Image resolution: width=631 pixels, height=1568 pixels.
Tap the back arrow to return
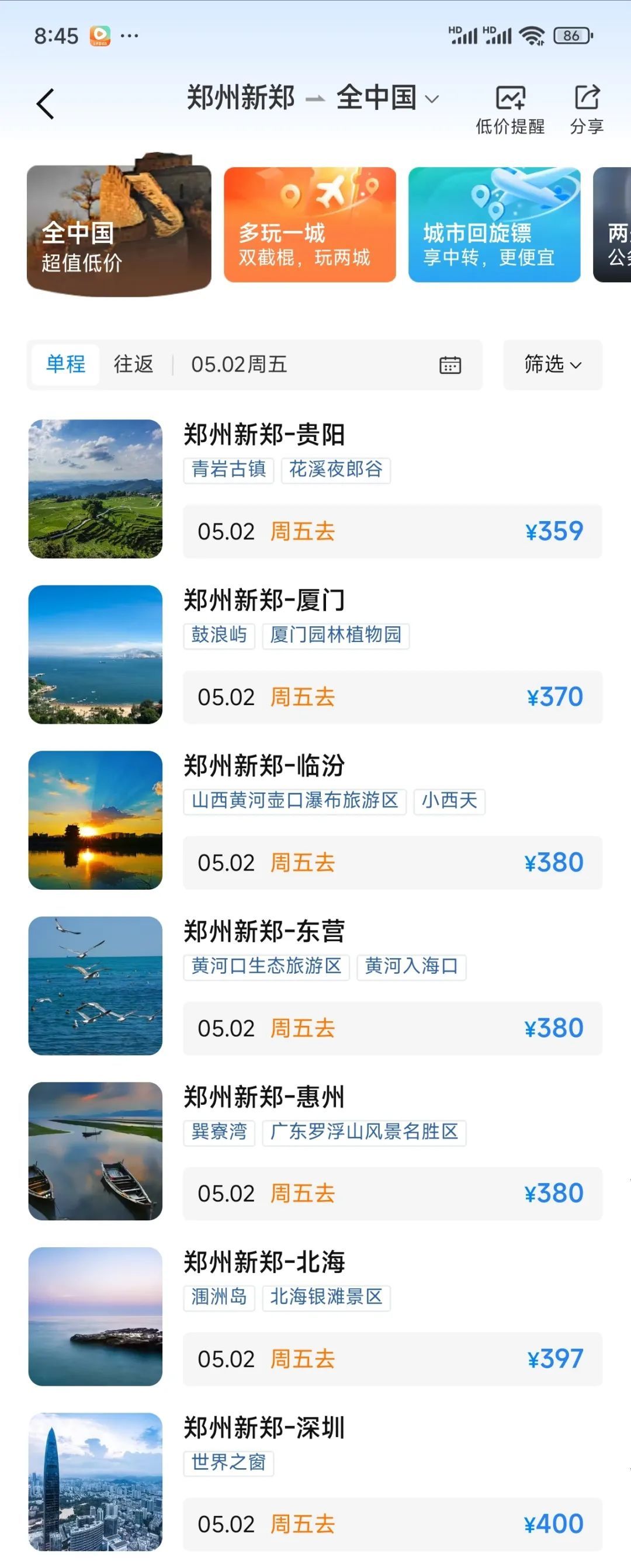[44, 103]
